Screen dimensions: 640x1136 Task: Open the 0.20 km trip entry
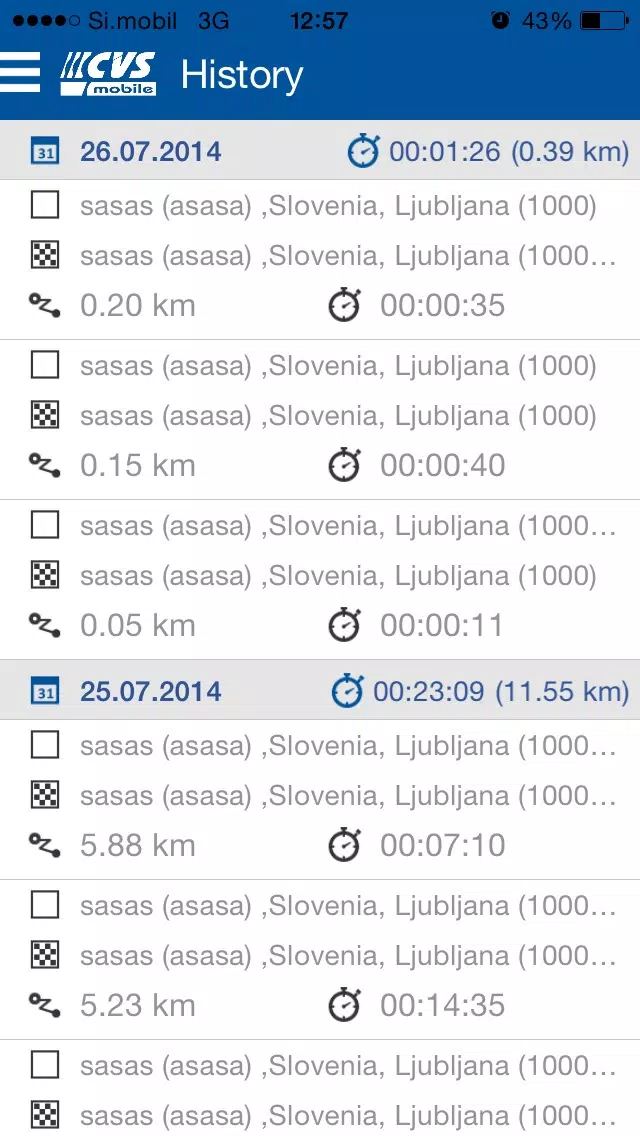(320, 259)
